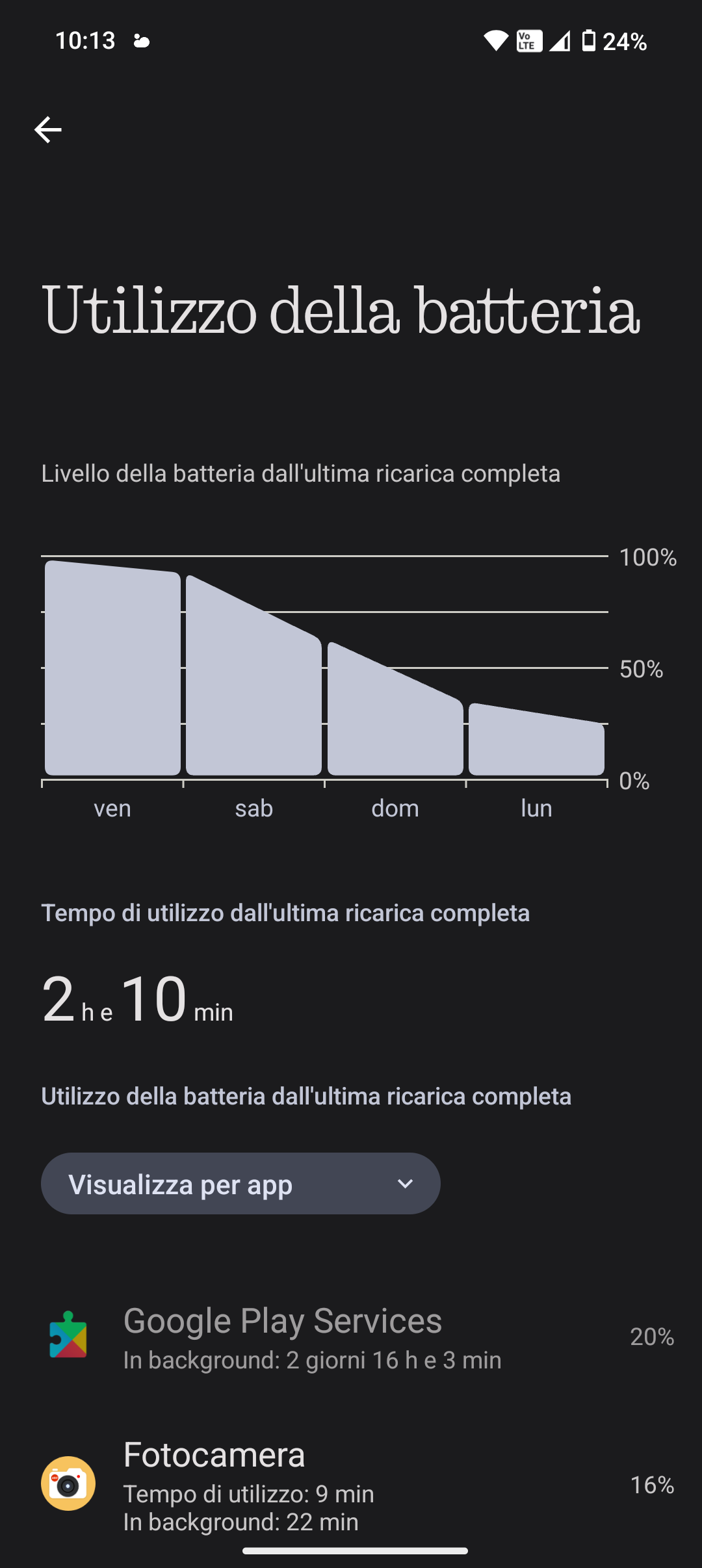The width and height of the screenshot is (702, 1568).
Task: Open Fotocamera battery usage details
Action: coord(351,1485)
